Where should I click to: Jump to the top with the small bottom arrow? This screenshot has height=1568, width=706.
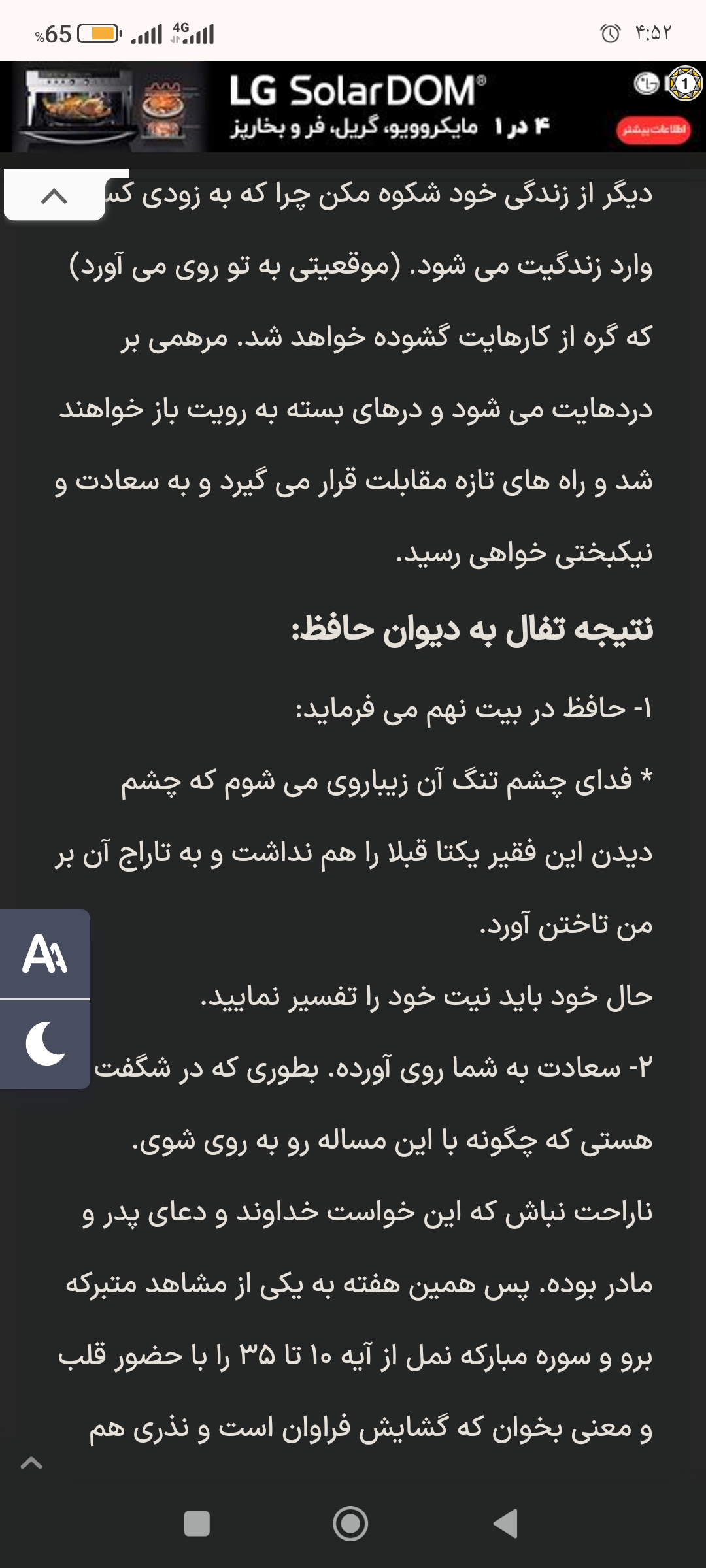[31, 1463]
